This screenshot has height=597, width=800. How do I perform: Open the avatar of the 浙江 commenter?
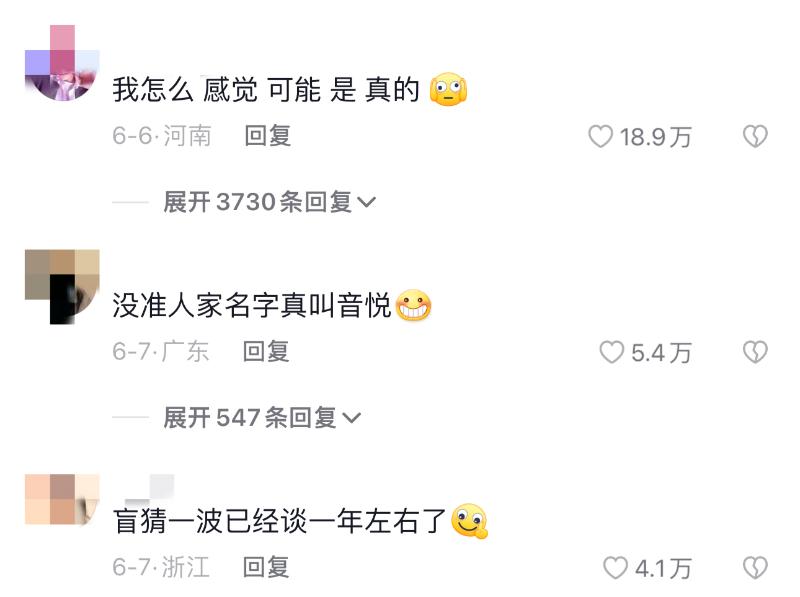(x=62, y=499)
